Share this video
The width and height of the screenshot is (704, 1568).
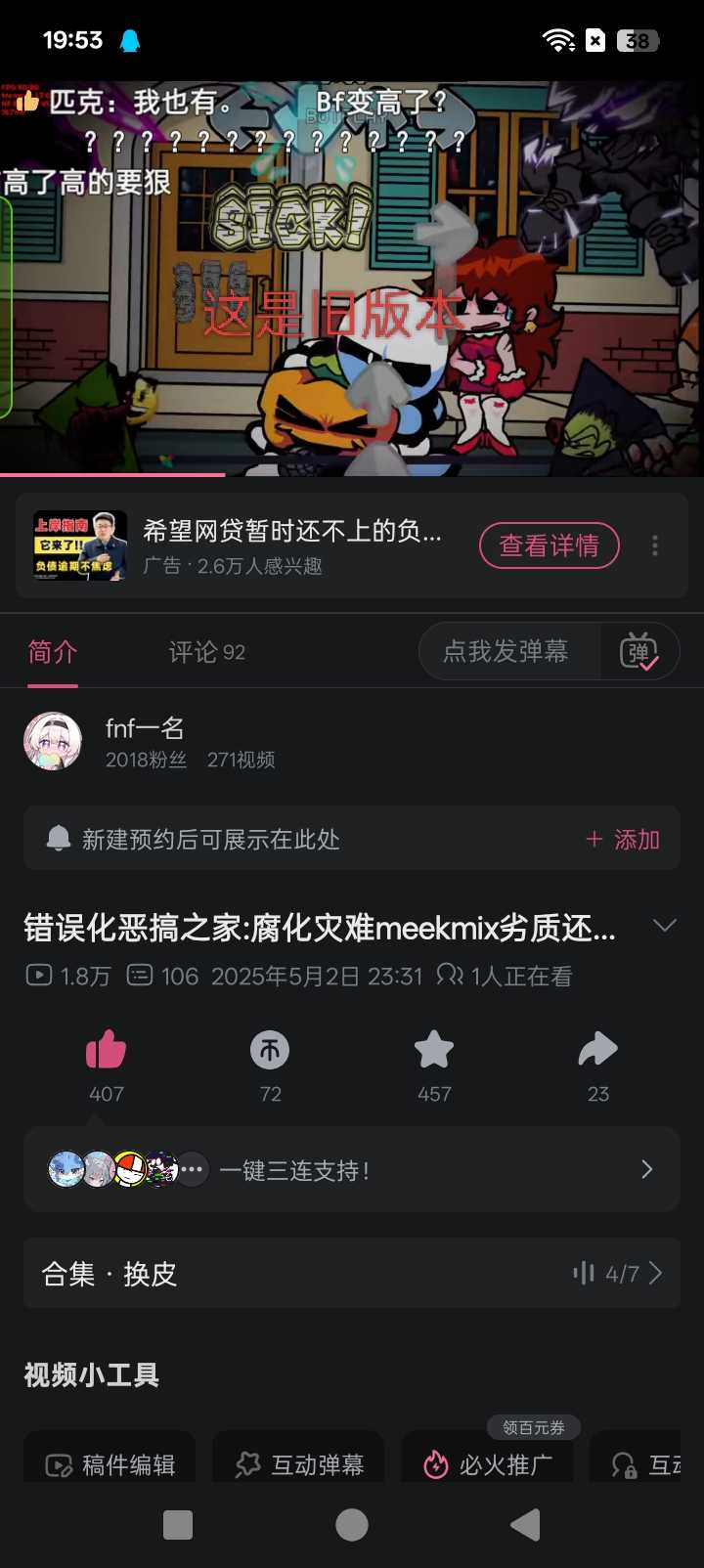(x=598, y=1052)
